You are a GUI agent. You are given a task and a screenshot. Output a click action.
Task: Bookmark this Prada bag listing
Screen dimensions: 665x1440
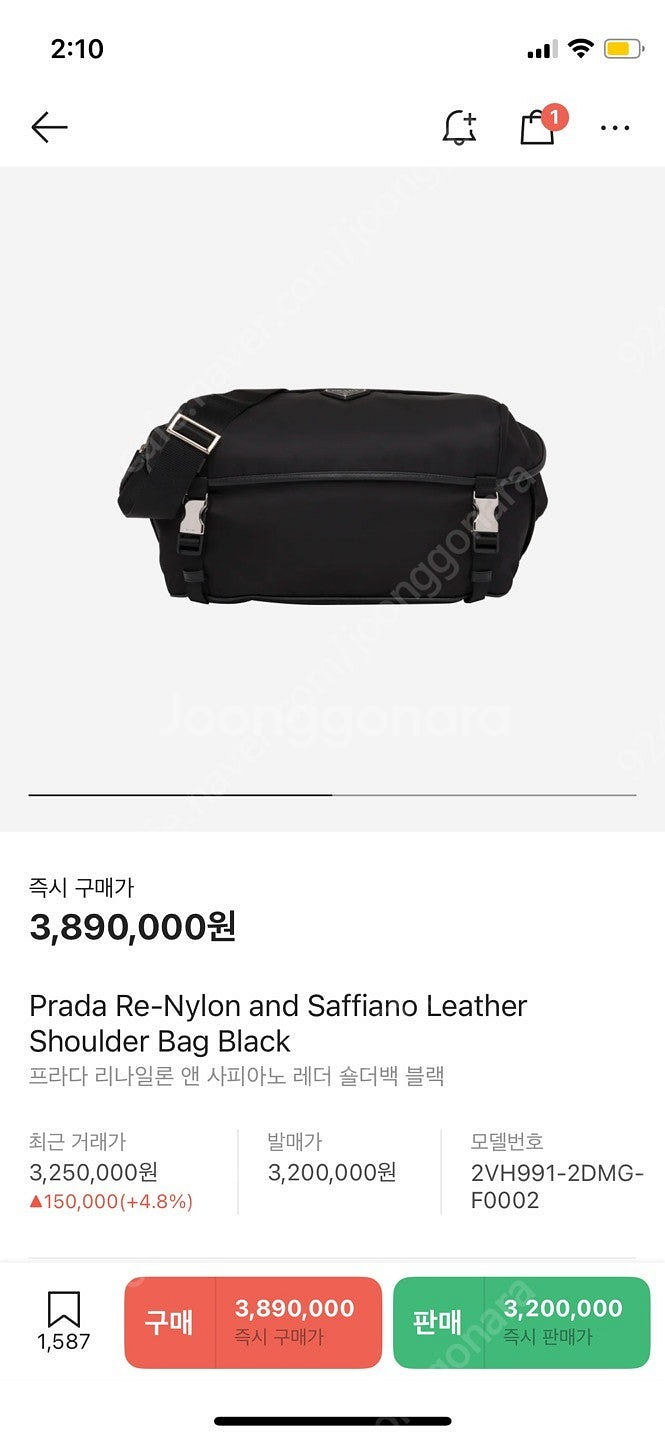64,1320
